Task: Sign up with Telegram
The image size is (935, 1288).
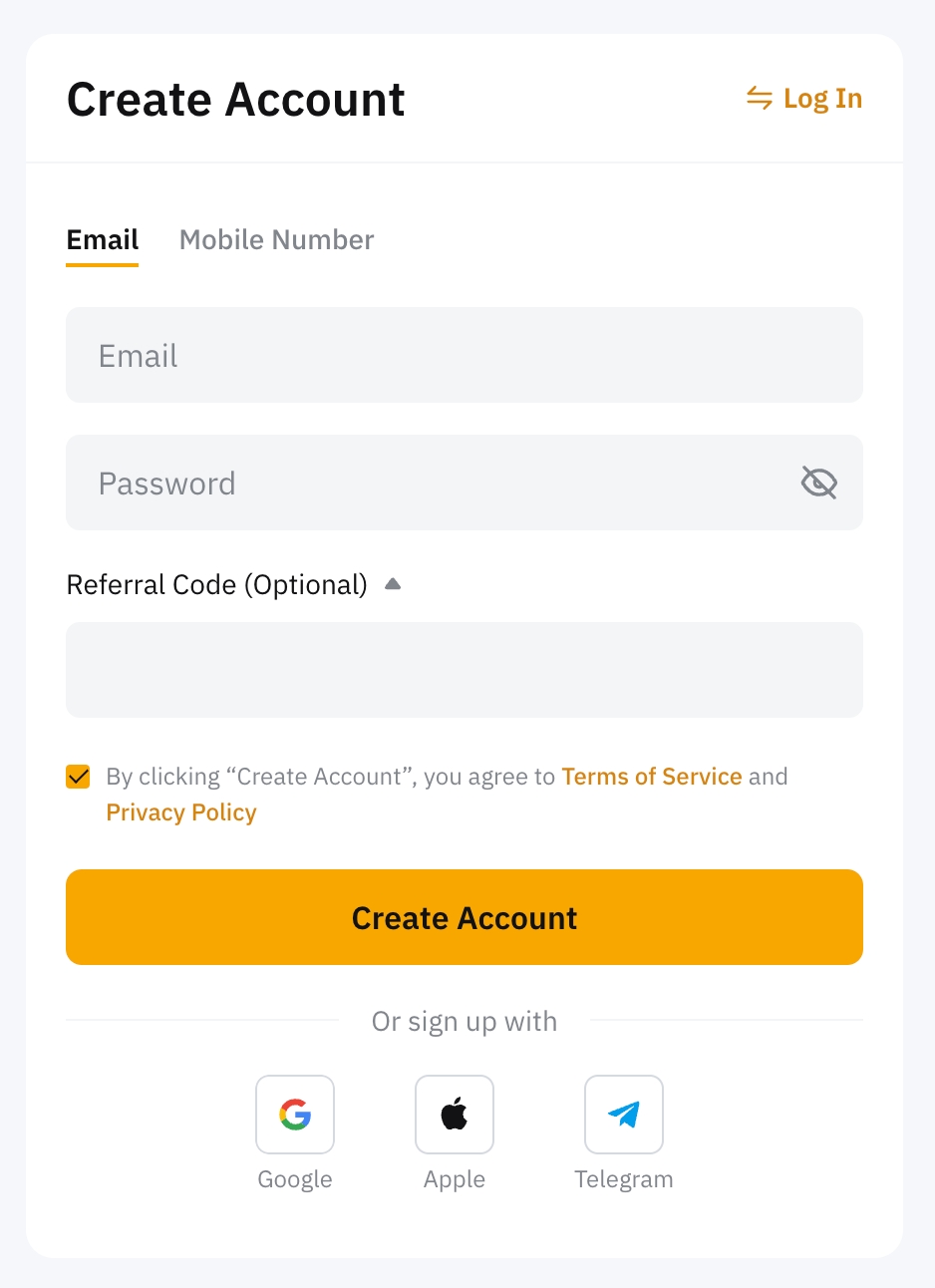Action: [x=624, y=1115]
